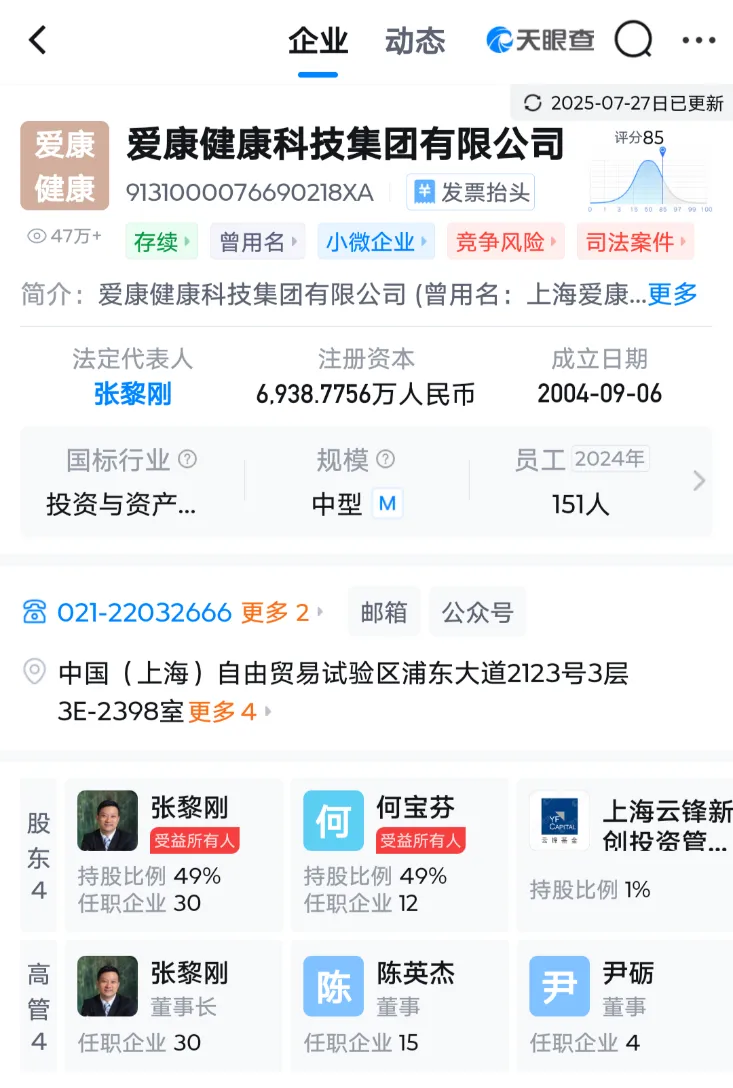Screen dimensions: 733x1088
Task: Show more phone numbers via 更多 2
Action: 281,612
